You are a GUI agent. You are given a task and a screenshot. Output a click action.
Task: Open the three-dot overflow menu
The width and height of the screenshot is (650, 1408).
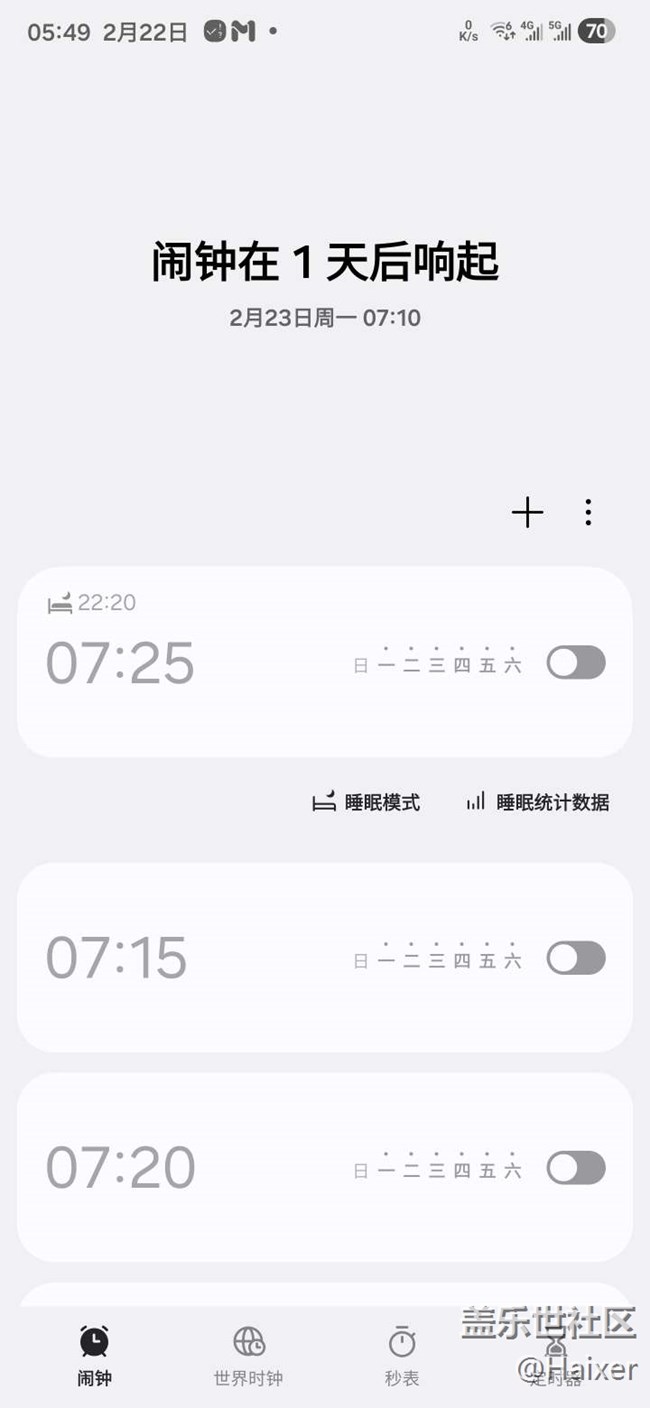588,513
